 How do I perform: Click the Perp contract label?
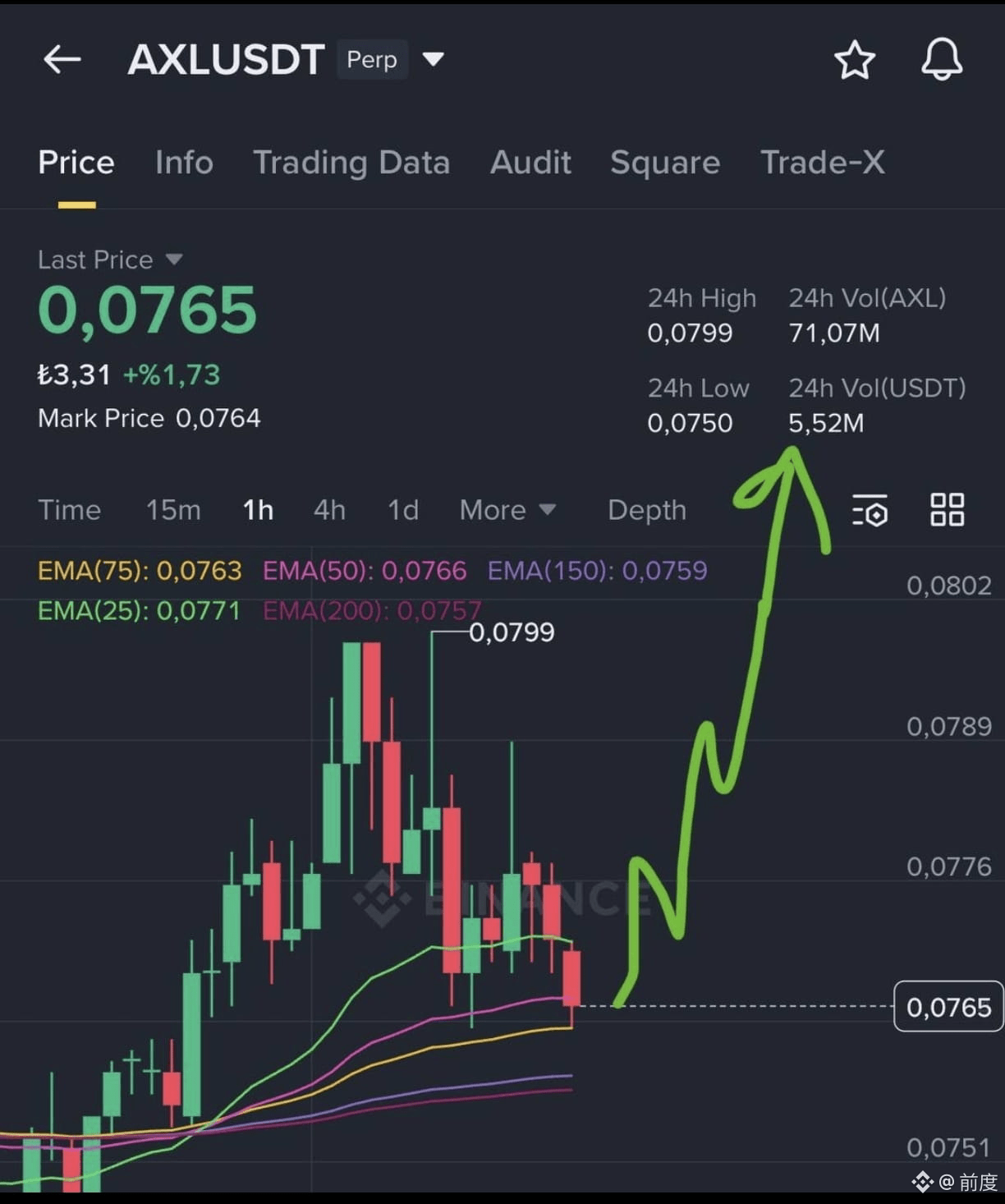tap(371, 58)
